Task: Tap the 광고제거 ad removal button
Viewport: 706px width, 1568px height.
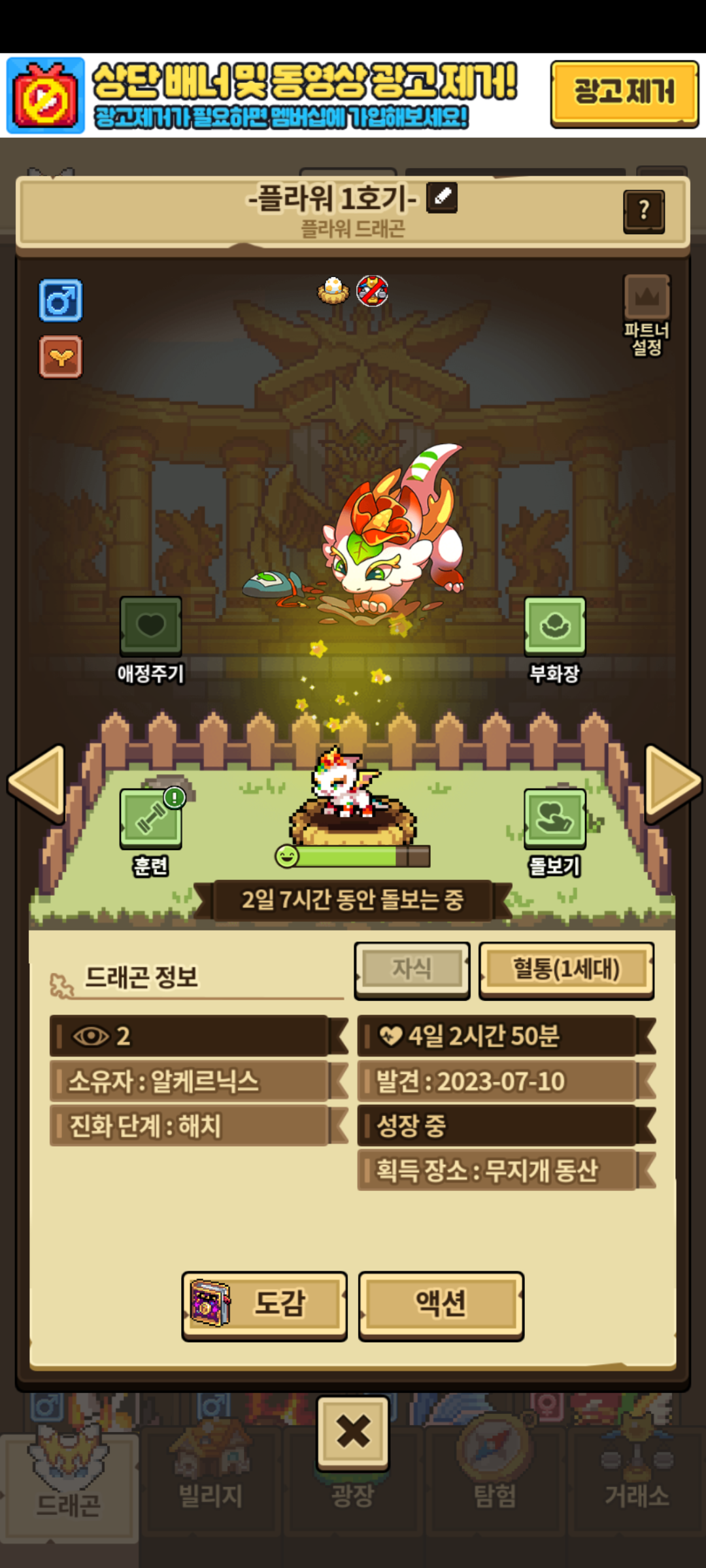Action: pyautogui.click(x=624, y=93)
